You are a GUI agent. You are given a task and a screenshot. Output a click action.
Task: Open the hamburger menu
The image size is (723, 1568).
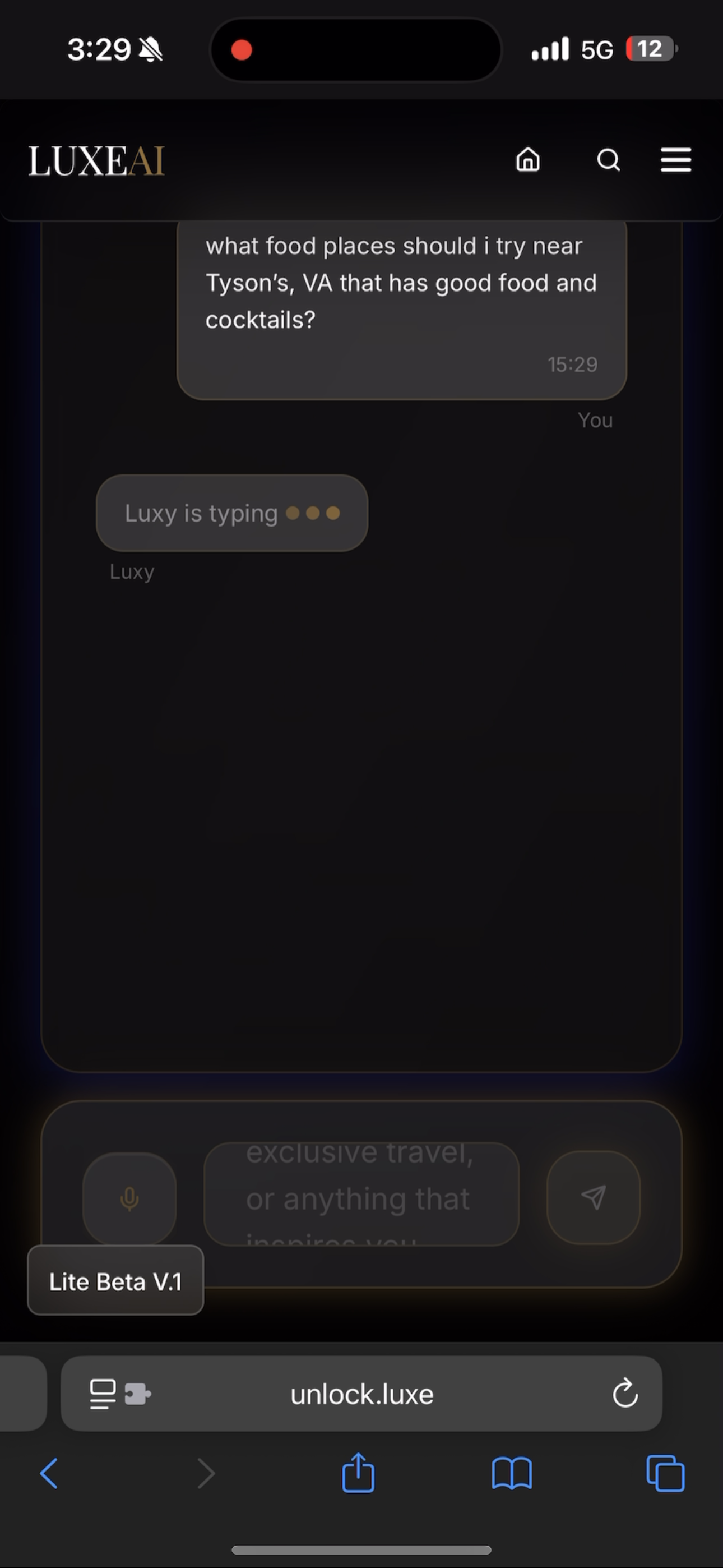coord(675,160)
